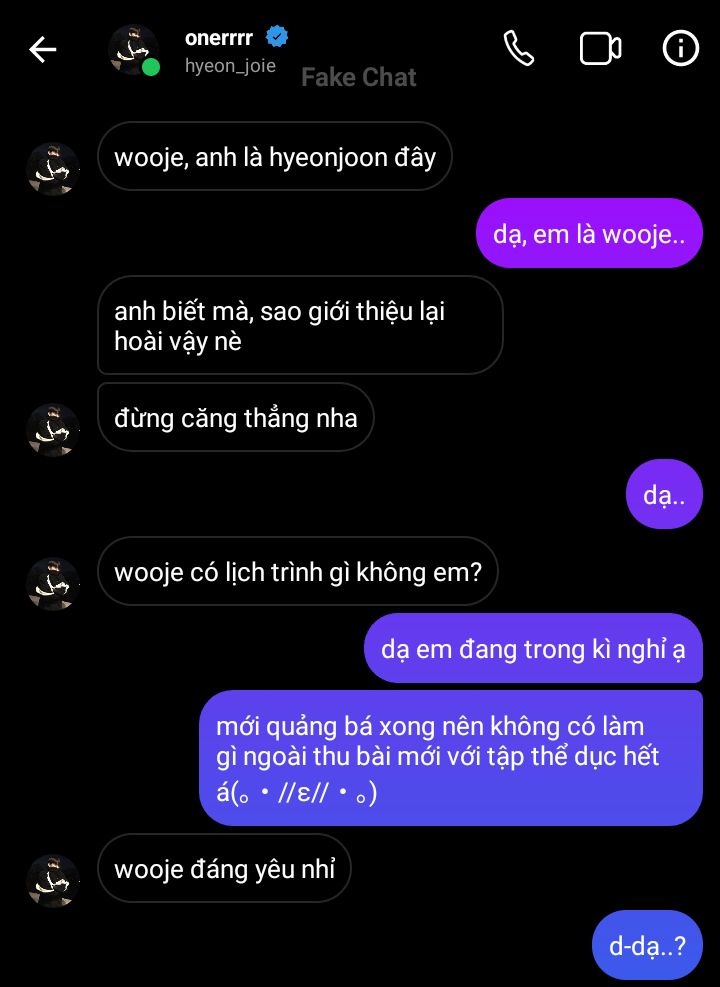Open the conversation info icon

tap(681, 48)
